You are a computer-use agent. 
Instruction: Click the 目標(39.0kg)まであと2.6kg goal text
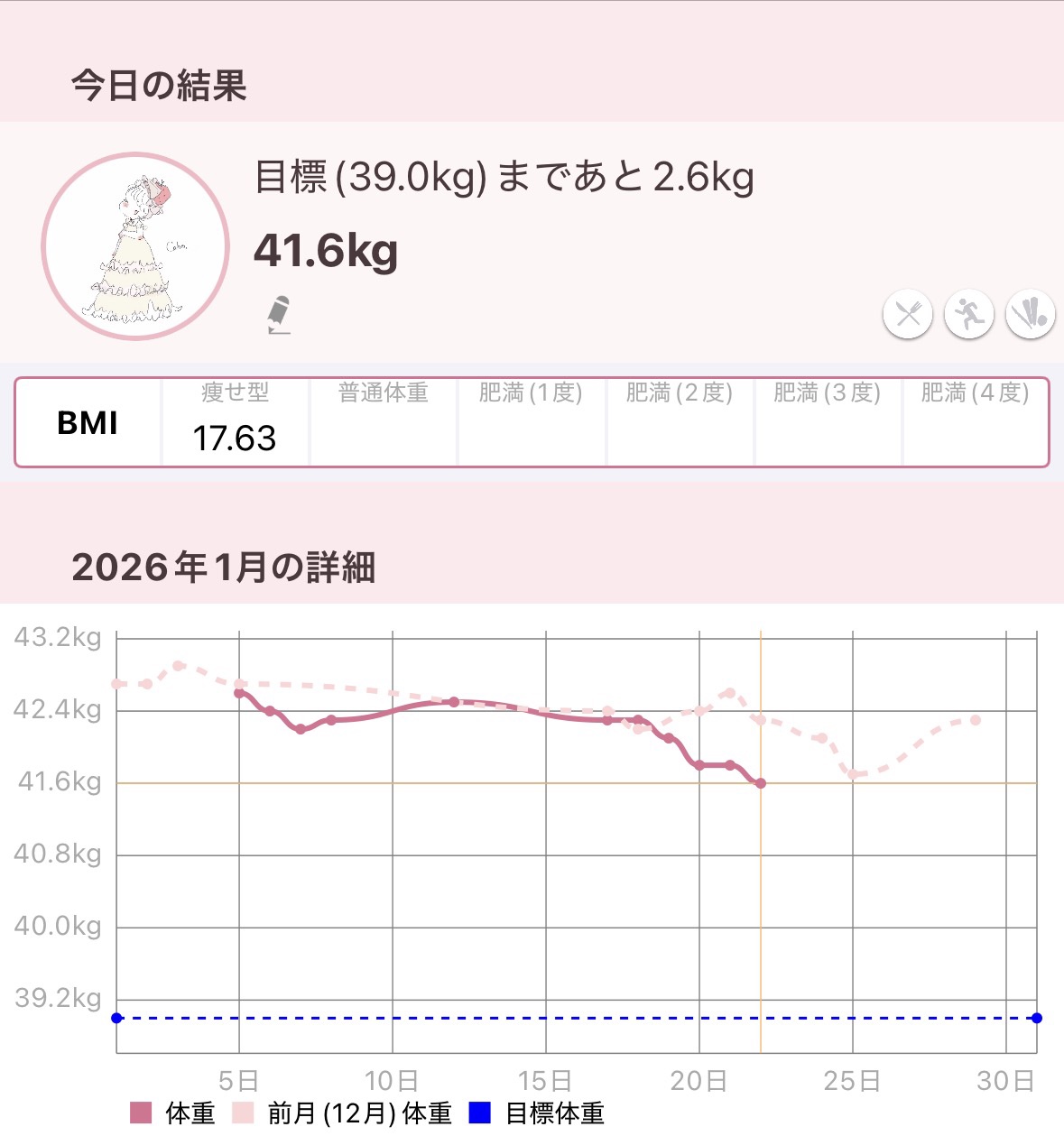(505, 180)
